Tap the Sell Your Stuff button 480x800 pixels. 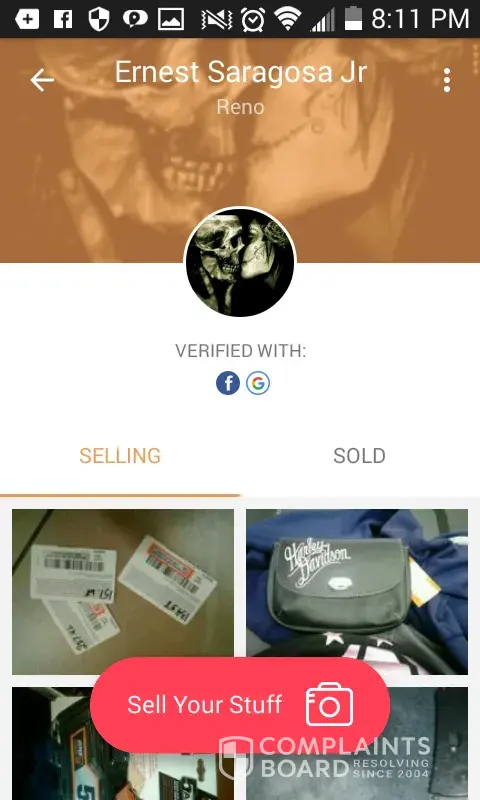click(x=240, y=705)
